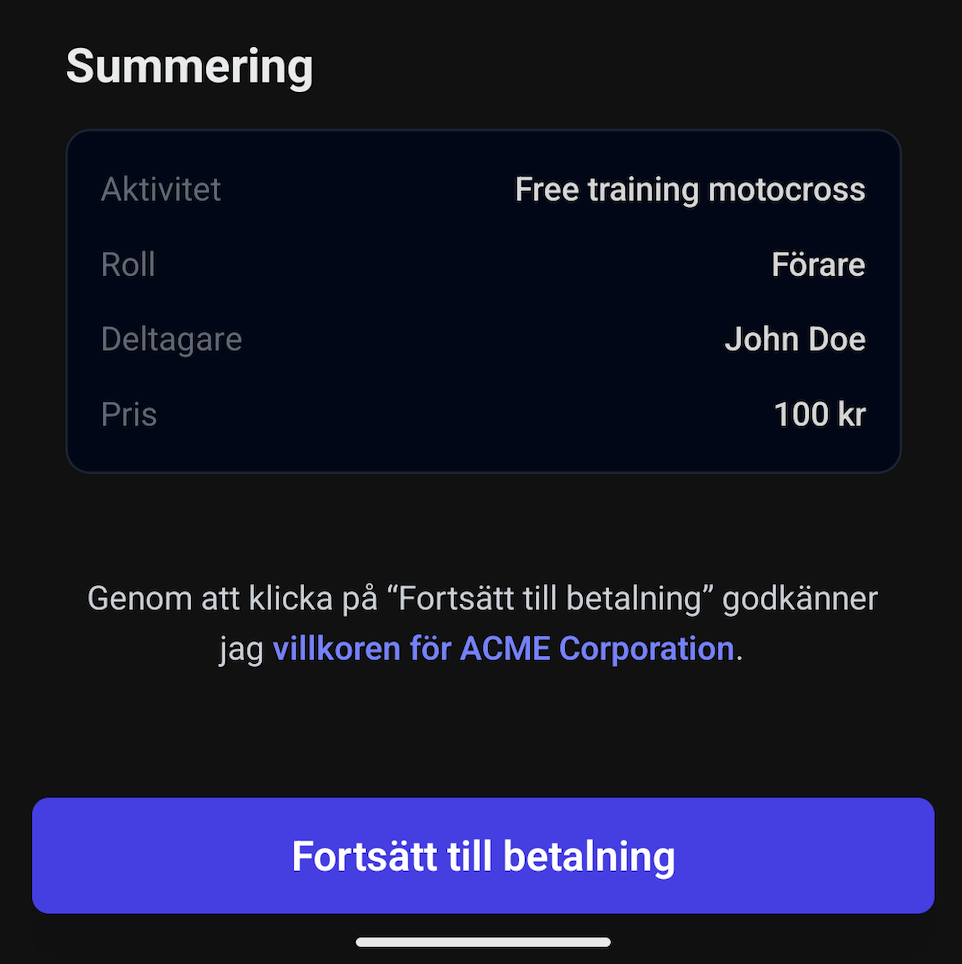The height and width of the screenshot is (964, 962).
Task: Open the villkoren för ACME Corporation link
Action: click(x=503, y=648)
